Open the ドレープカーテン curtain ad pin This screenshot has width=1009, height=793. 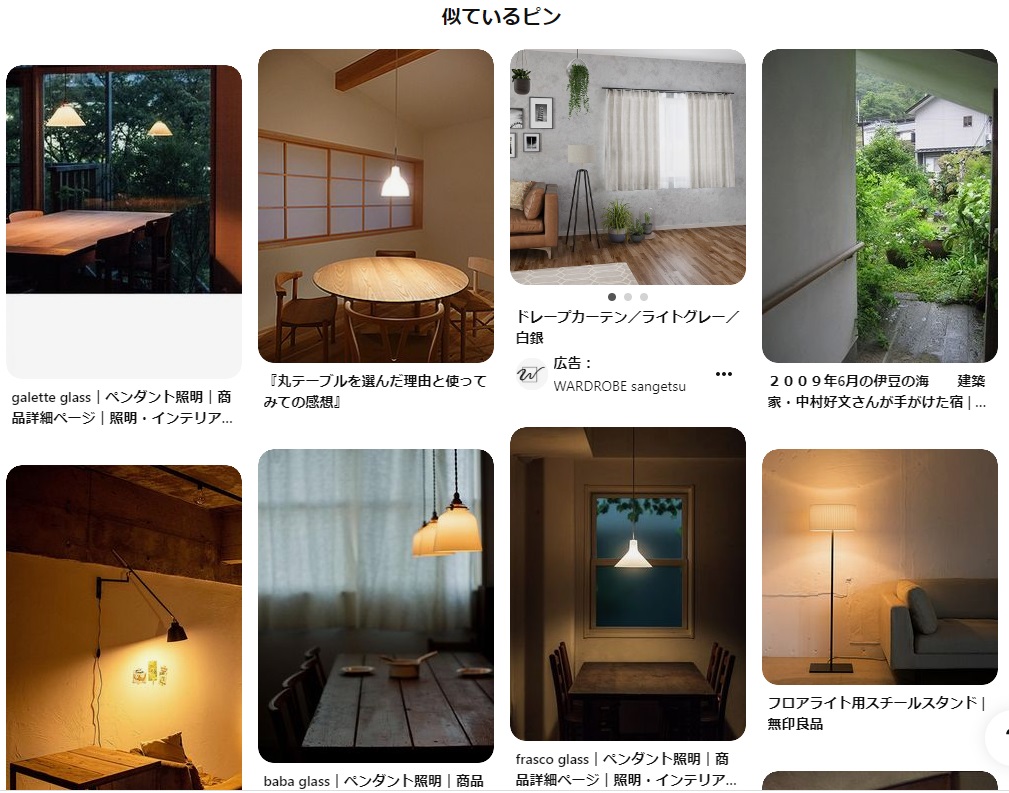click(628, 167)
